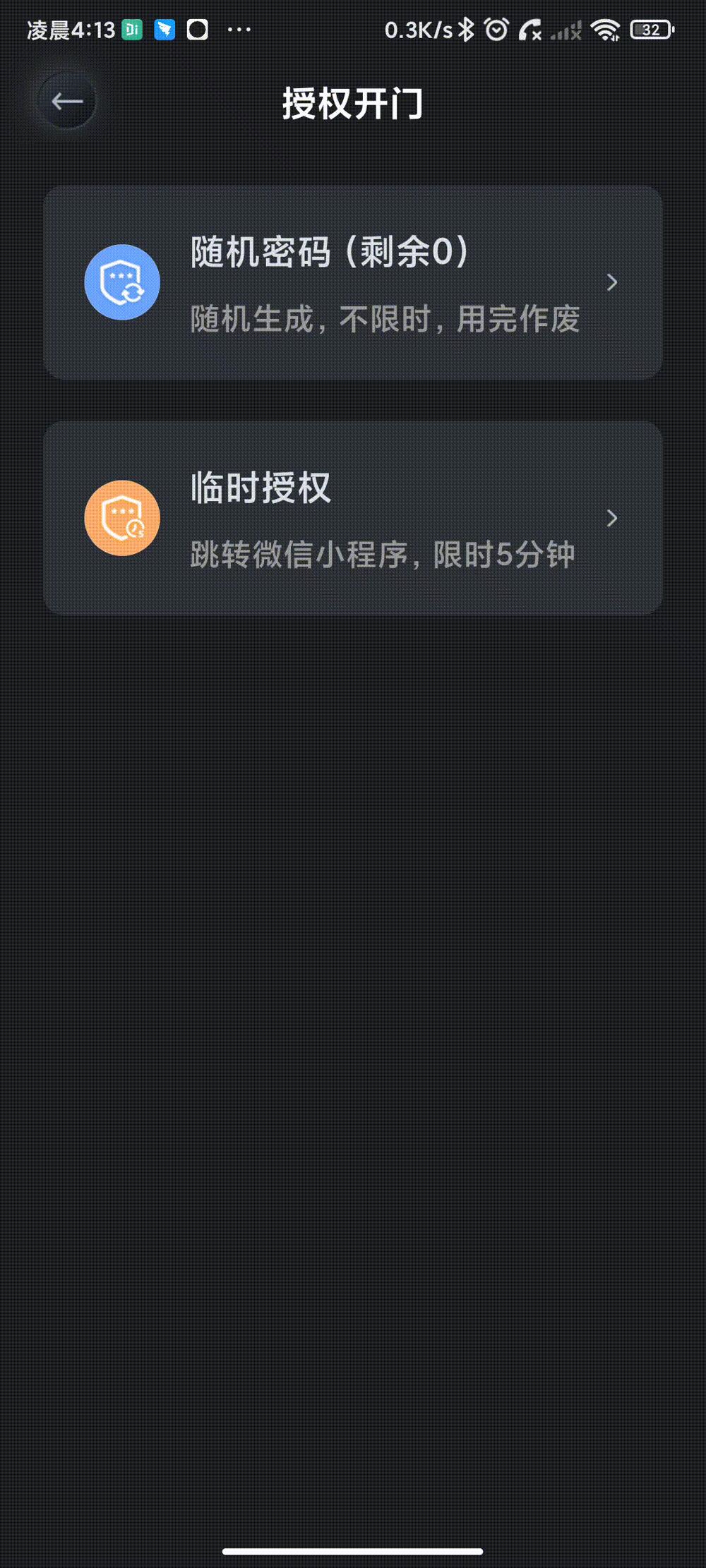Tap the mobile signal strength icon
Screen dimensions: 706x1568
[x=566, y=30]
